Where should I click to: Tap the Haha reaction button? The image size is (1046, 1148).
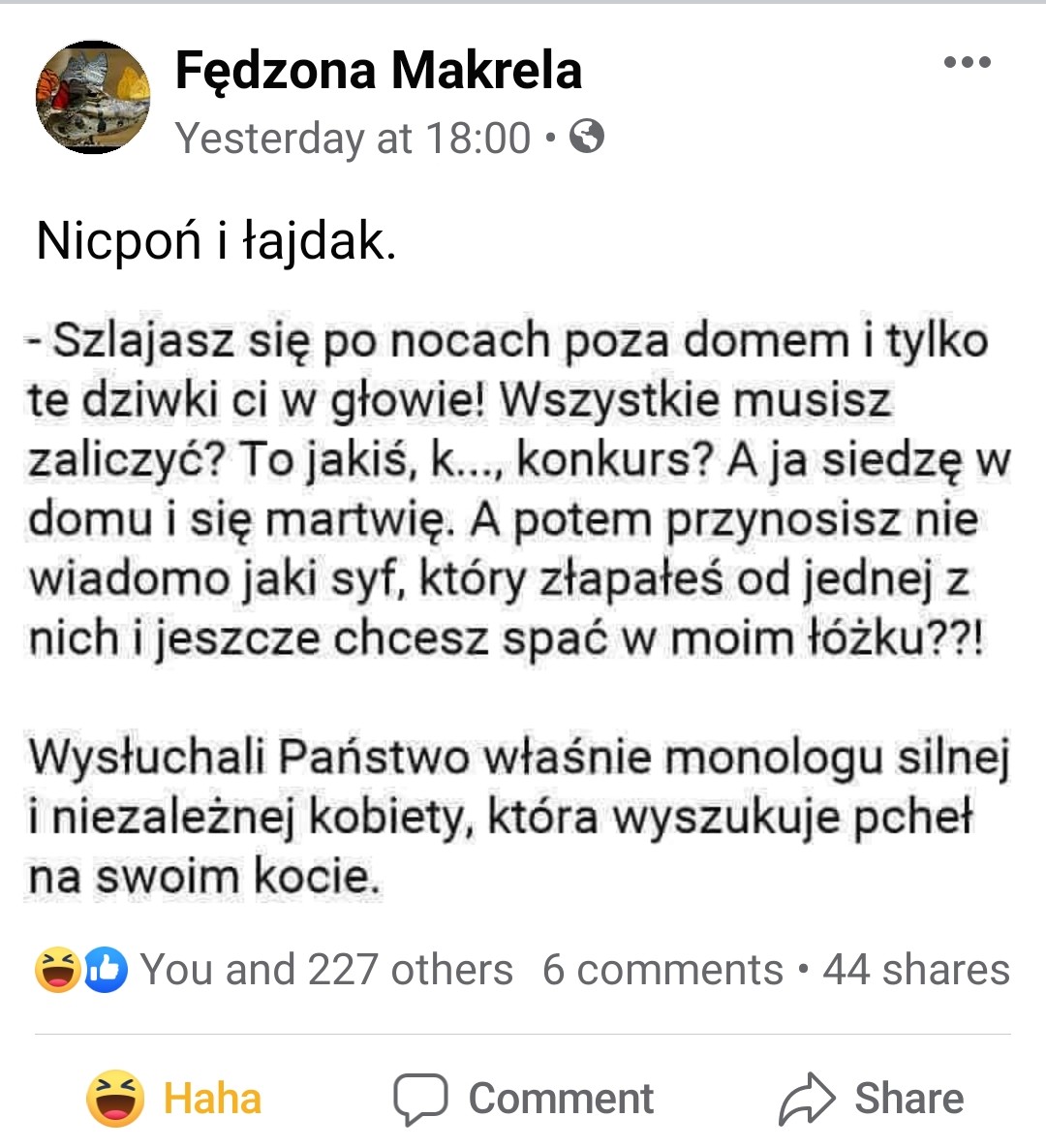174,1099
